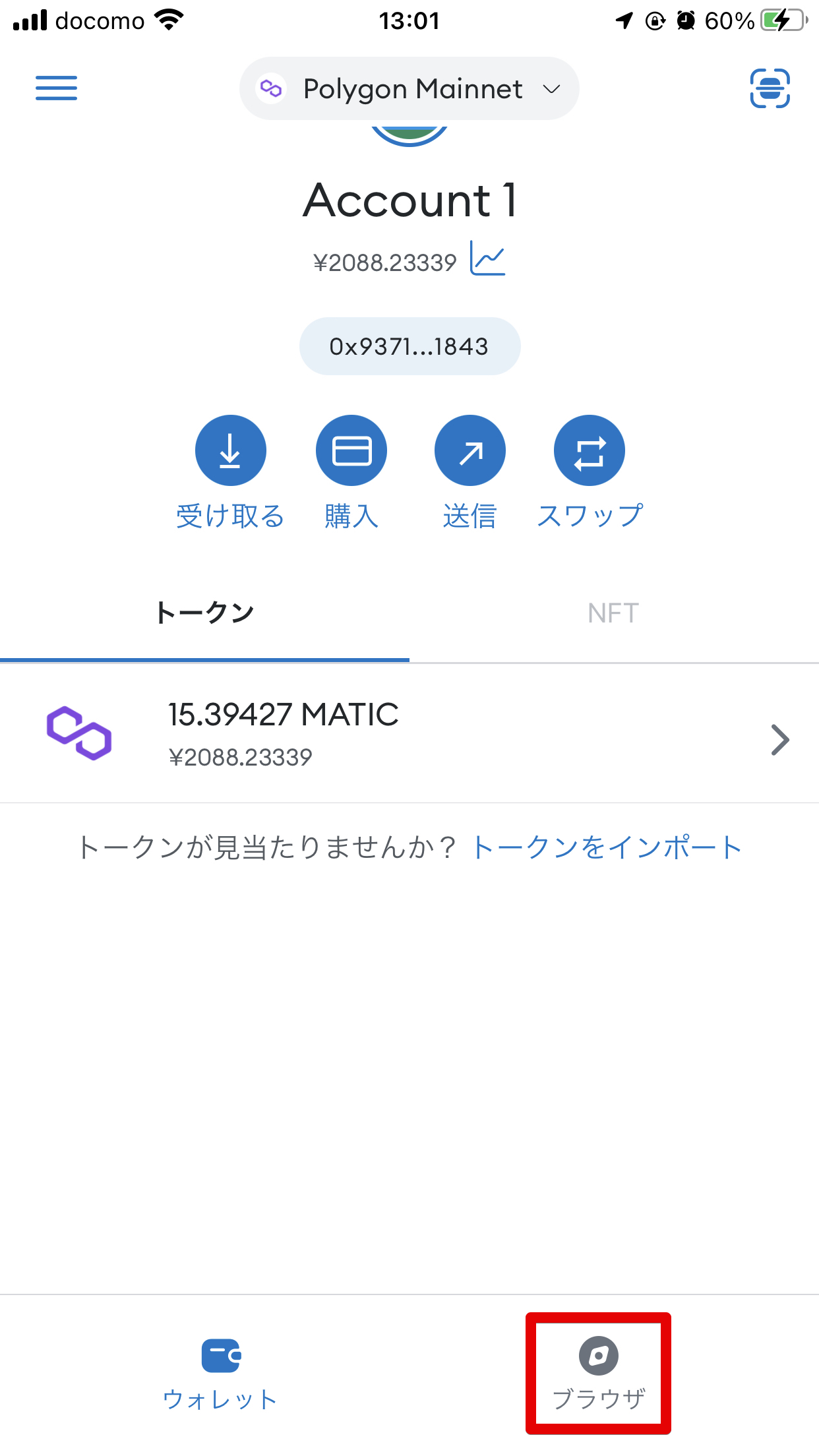Select the ウォレット wallet tab

pos(220,1374)
